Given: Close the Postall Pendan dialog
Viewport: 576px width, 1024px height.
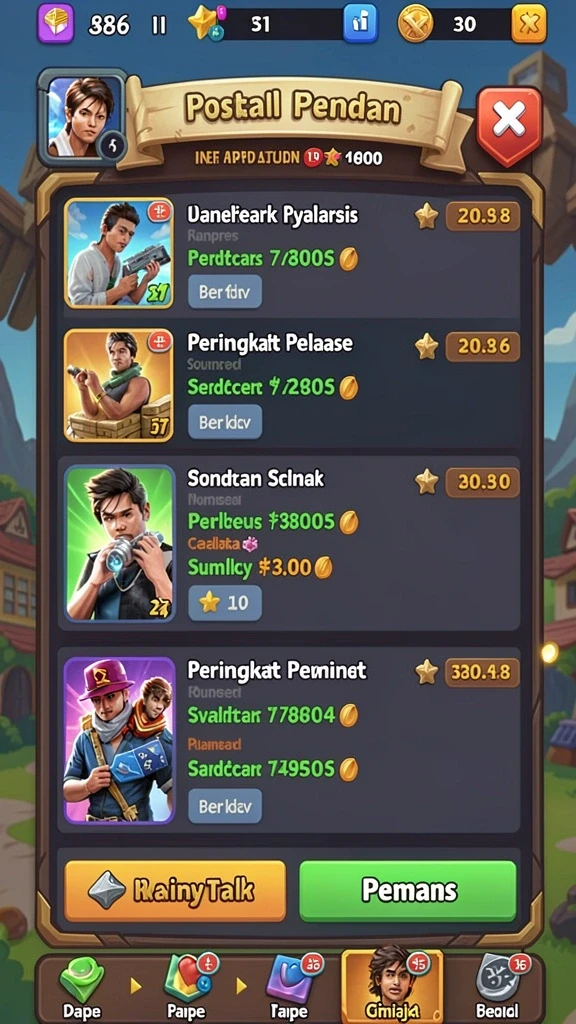Looking at the screenshot, I should point(509,121).
